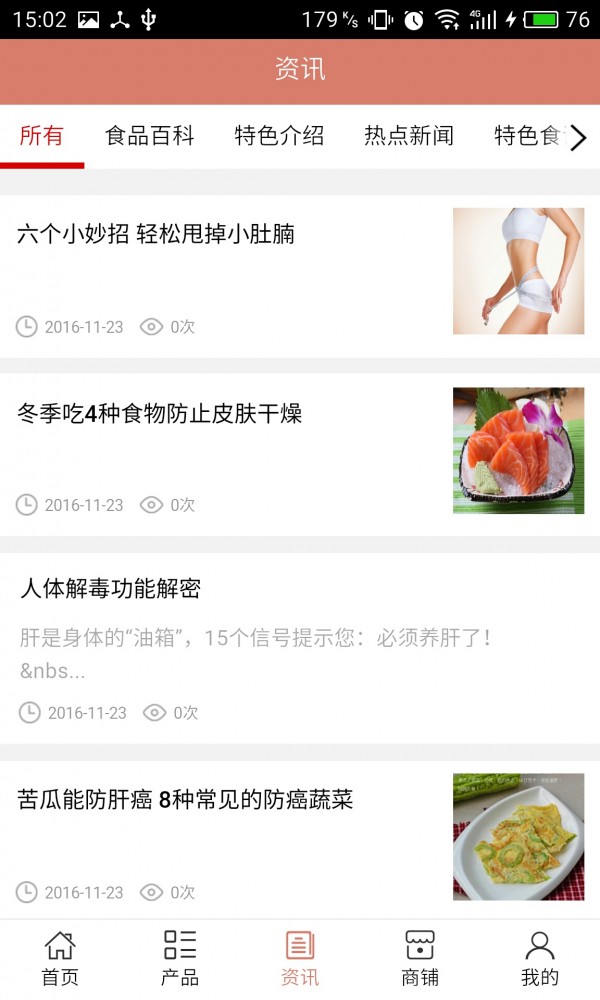View article 苦瓜能防肝癌 8种常见的防癌蔬菜
The height and width of the screenshot is (1000, 600).
(186, 800)
